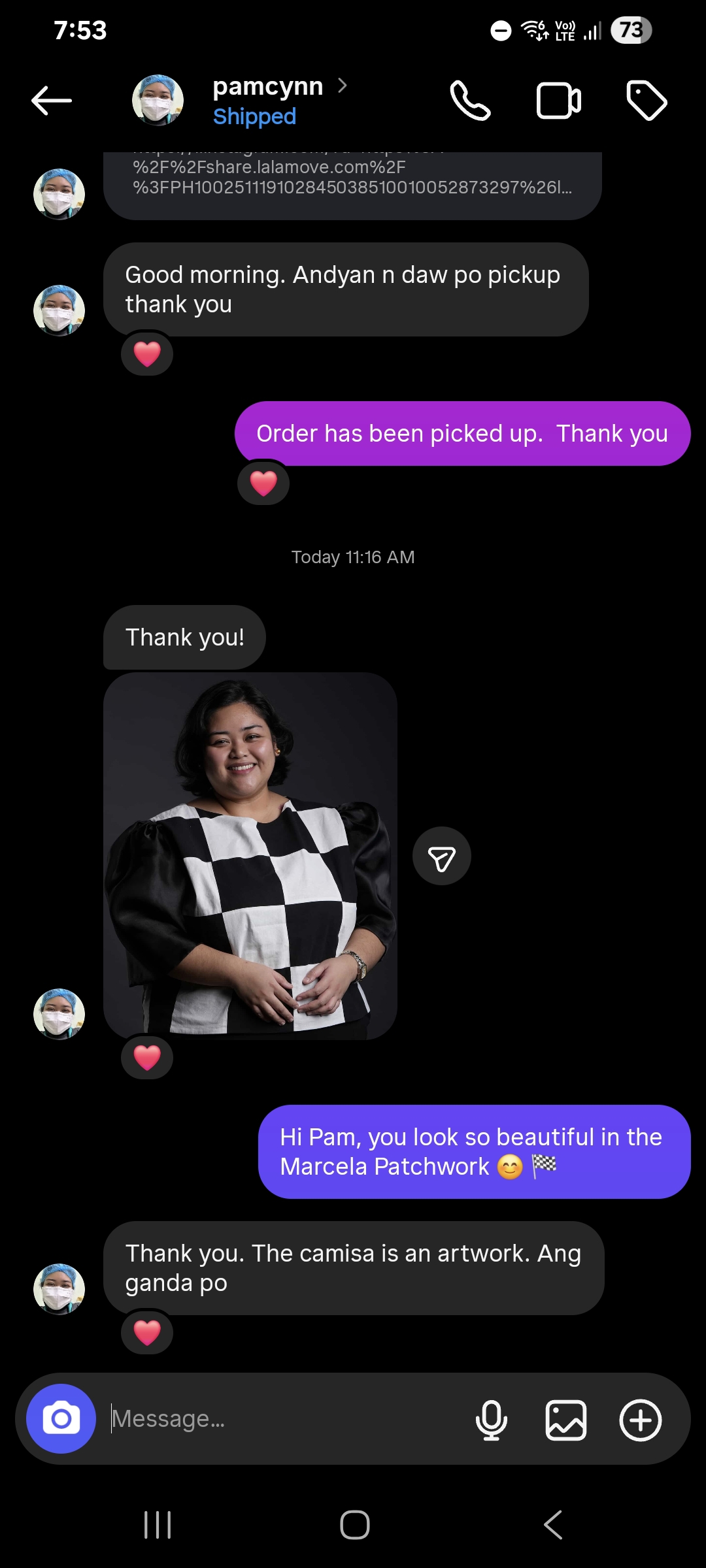Type in the Message field
Image resolution: width=706 pixels, height=1568 pixels.
point(281,1418)
